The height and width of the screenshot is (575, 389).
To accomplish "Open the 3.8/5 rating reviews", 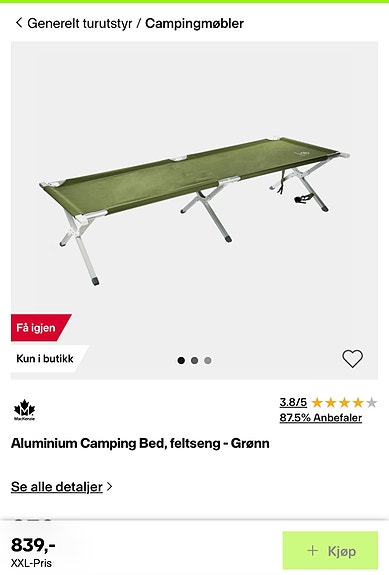I will coord(293,402).
